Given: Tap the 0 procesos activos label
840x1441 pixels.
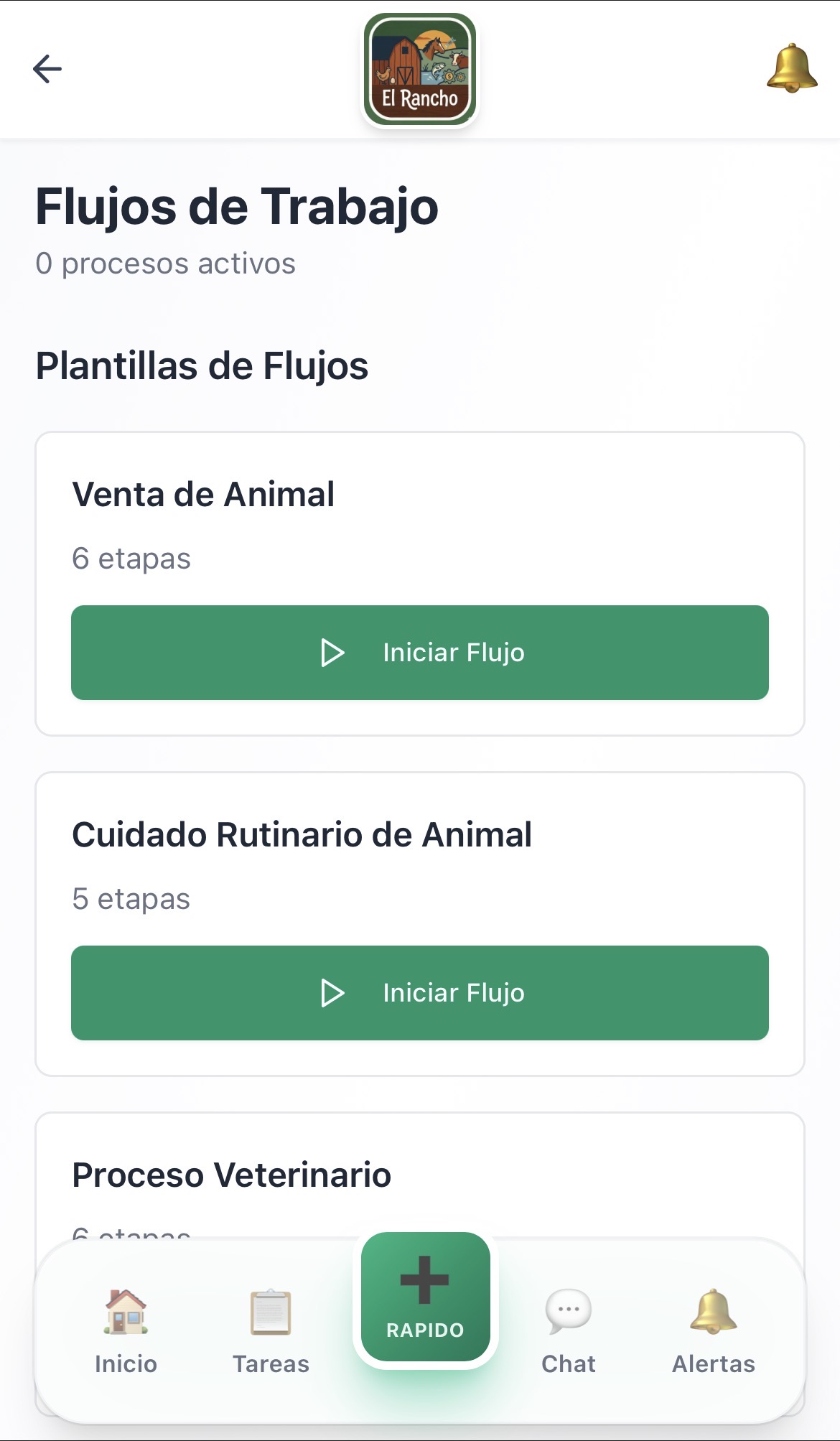Looking at the screenshot, I should pos(165,264).
